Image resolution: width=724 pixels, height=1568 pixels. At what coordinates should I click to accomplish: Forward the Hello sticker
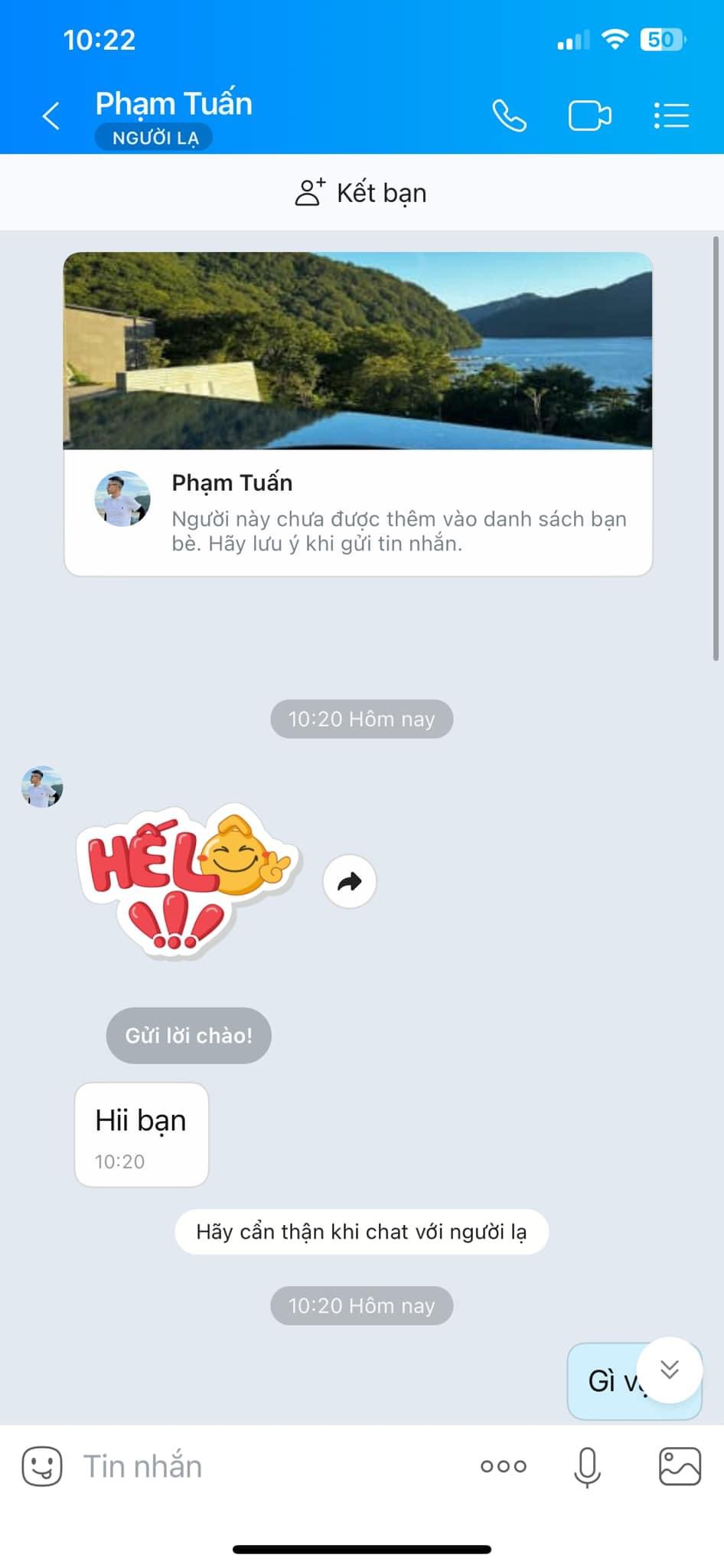pos(350,882)
